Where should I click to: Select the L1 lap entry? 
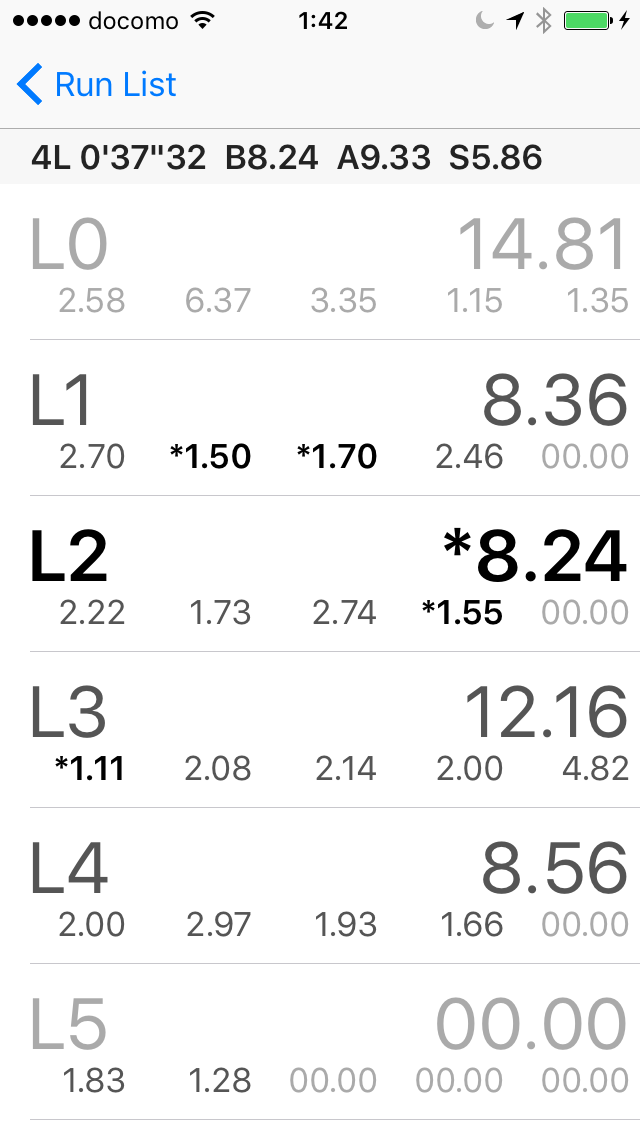pos(320,418)
